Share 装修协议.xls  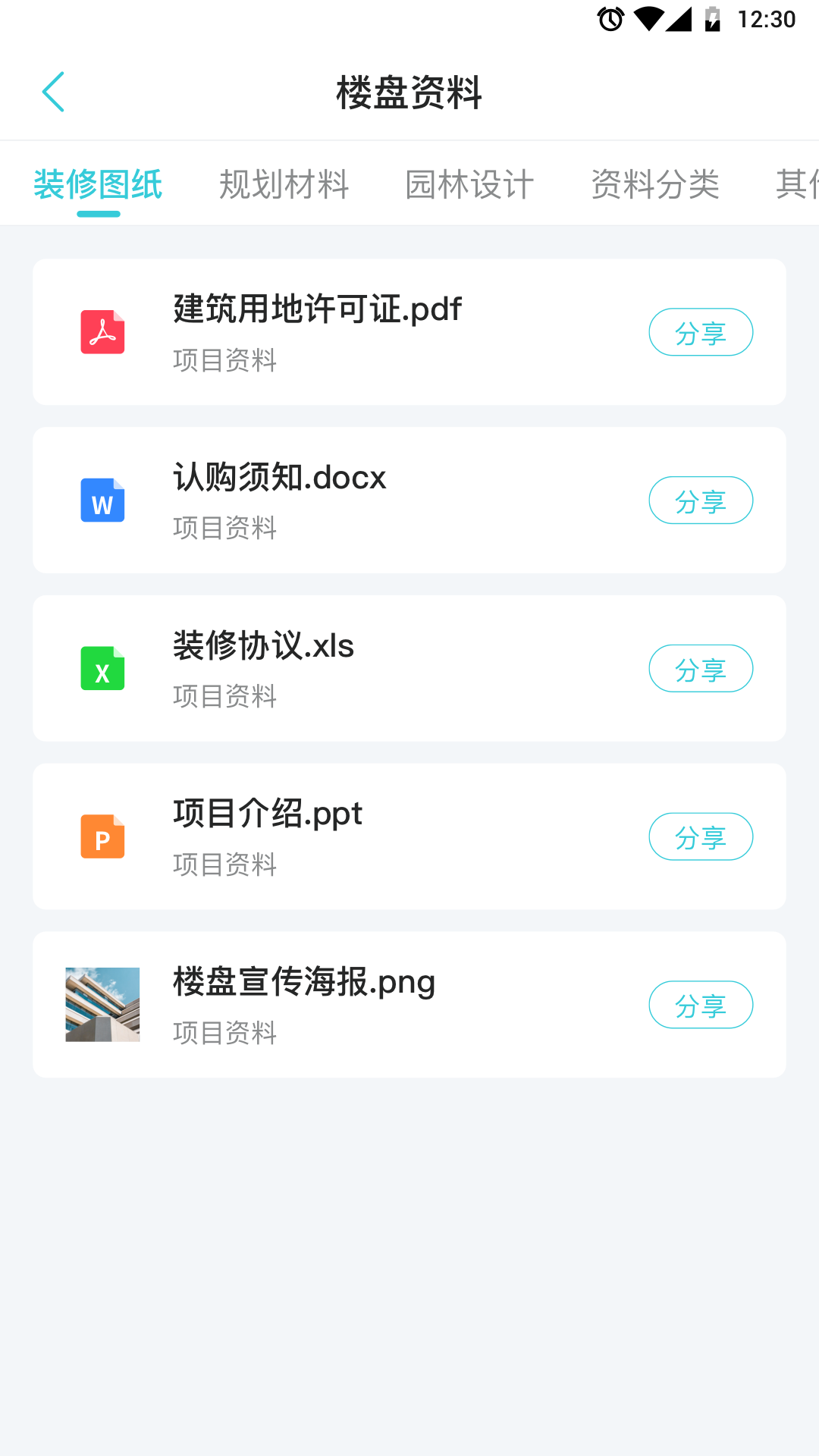(700, 669)
